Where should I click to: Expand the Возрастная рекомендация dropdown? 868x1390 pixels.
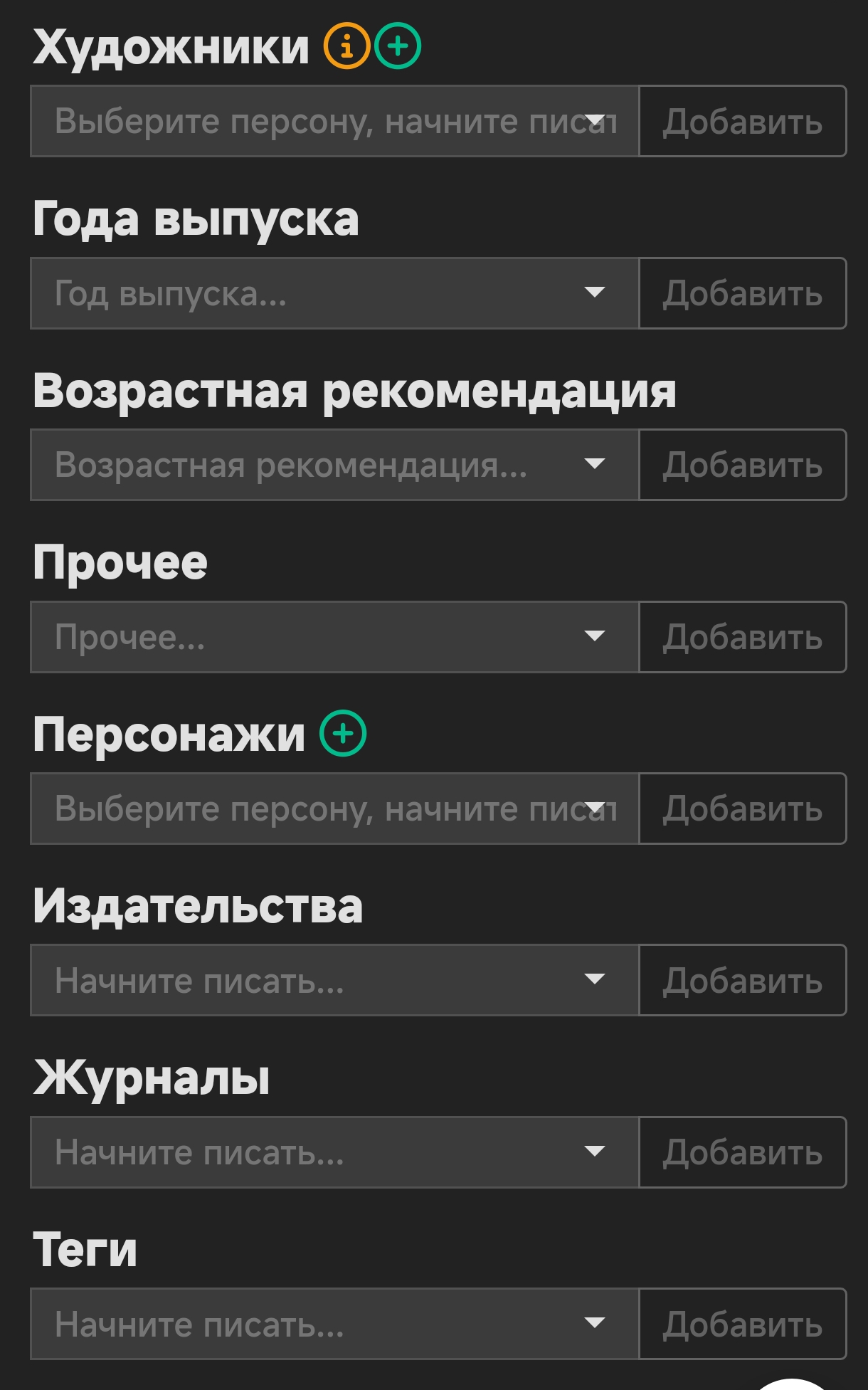click(x=334, y=465)
